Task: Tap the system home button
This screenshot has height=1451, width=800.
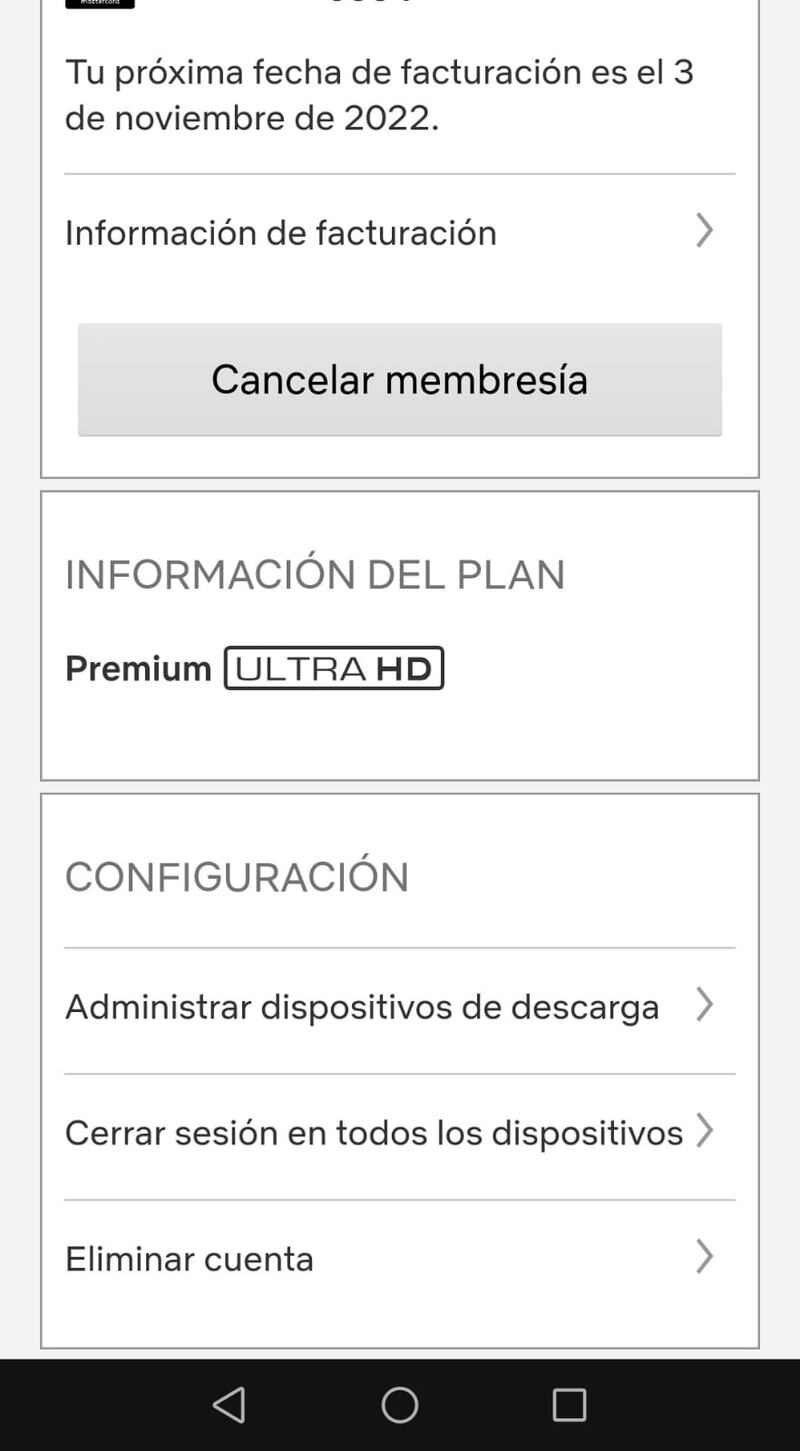Action: point(399,1405)
